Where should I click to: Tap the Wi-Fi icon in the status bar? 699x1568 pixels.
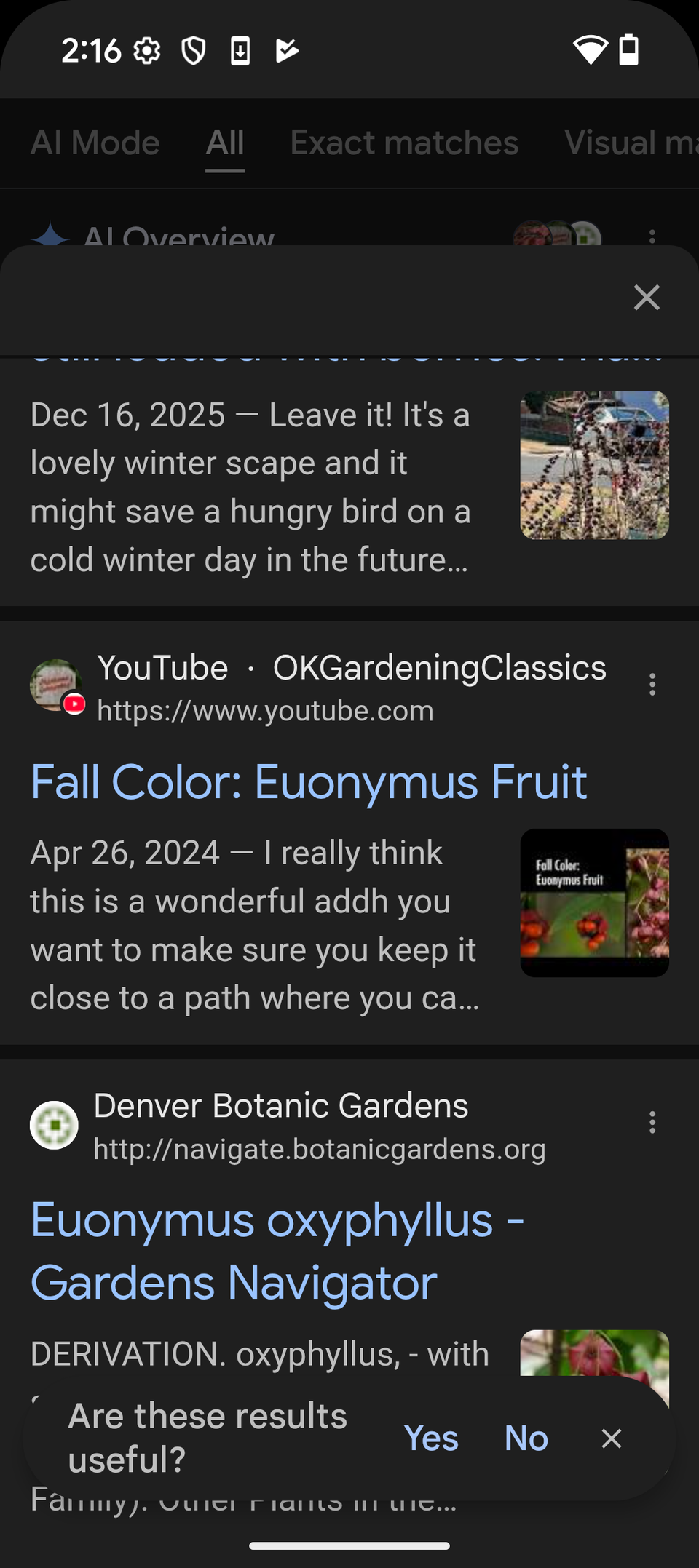tap(591, 51)
